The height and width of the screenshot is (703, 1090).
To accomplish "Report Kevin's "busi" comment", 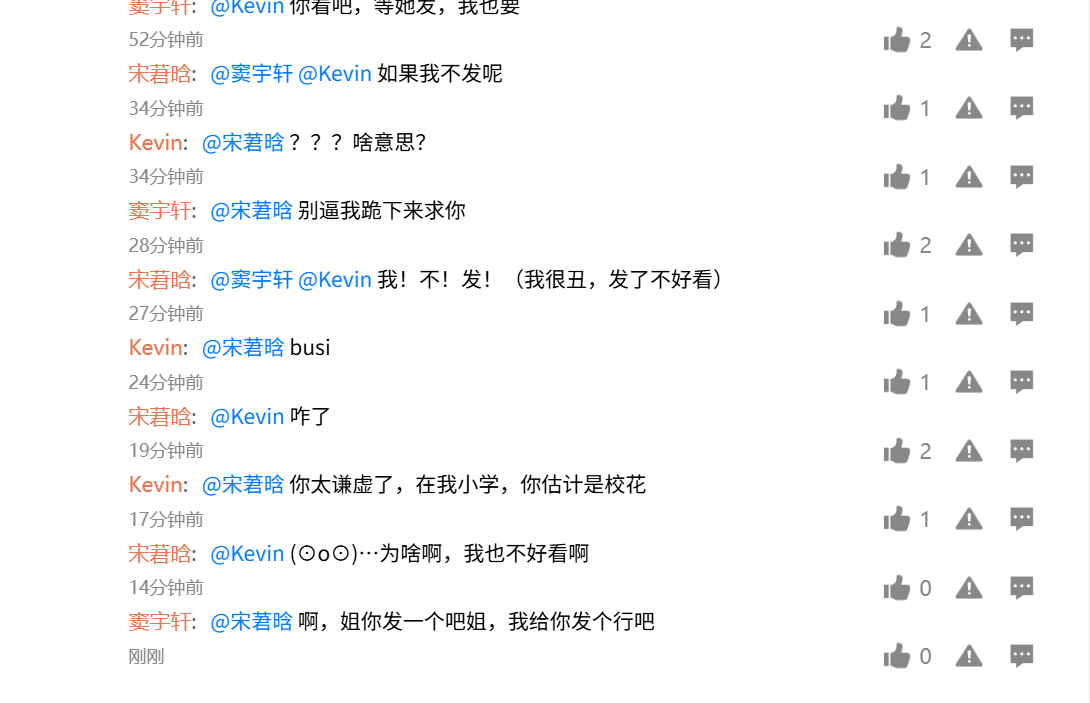I will (969, 382).
